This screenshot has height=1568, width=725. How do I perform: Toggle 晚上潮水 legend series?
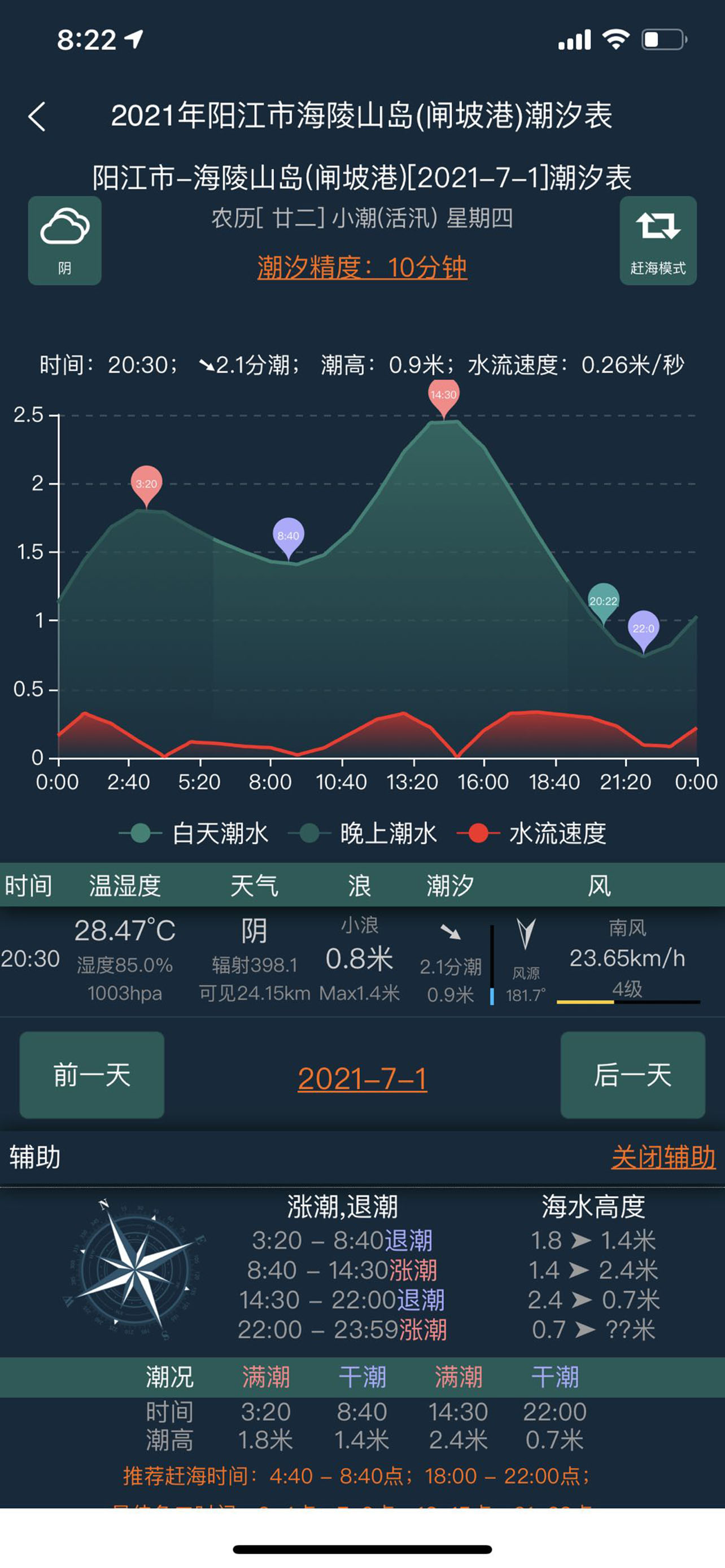362,833
